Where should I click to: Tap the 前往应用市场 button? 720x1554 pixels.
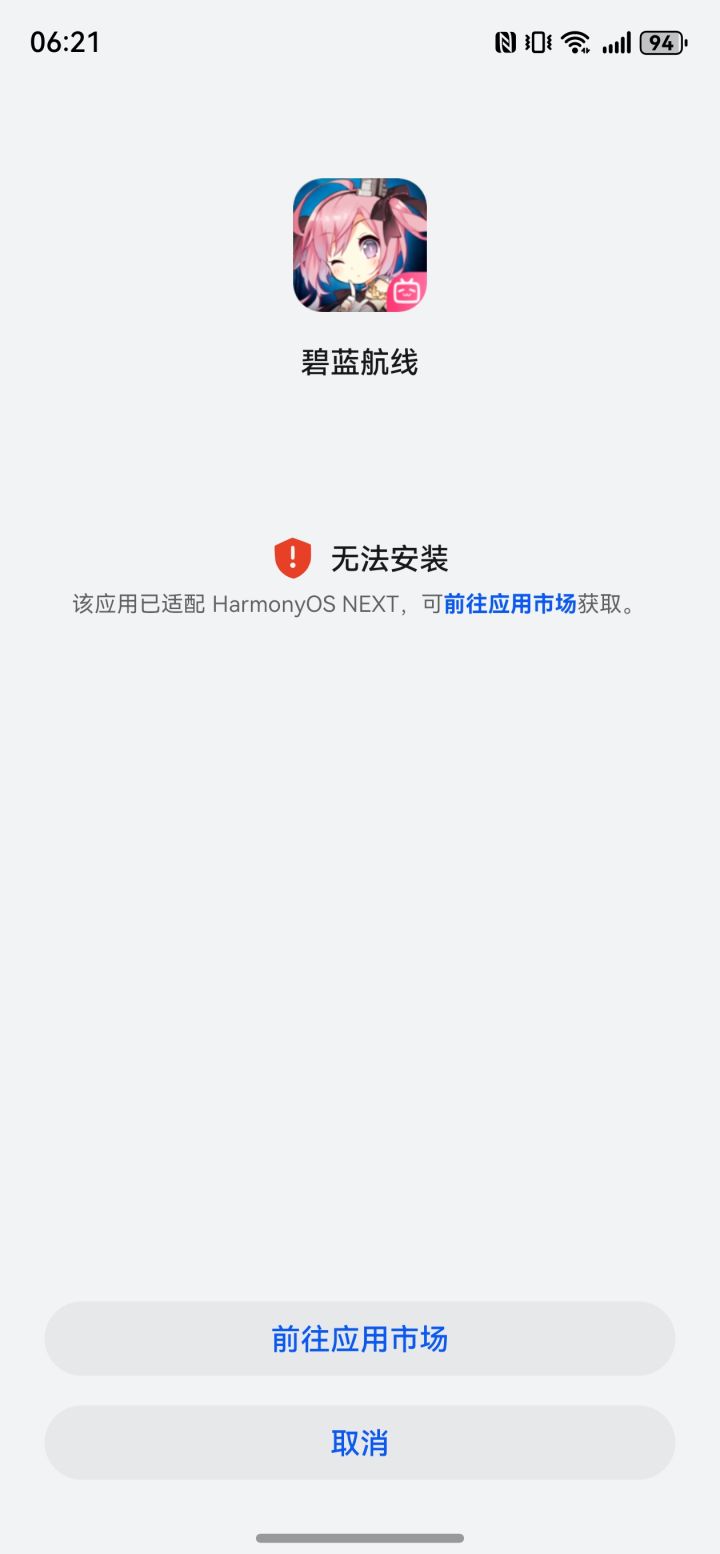point(360,1338)
